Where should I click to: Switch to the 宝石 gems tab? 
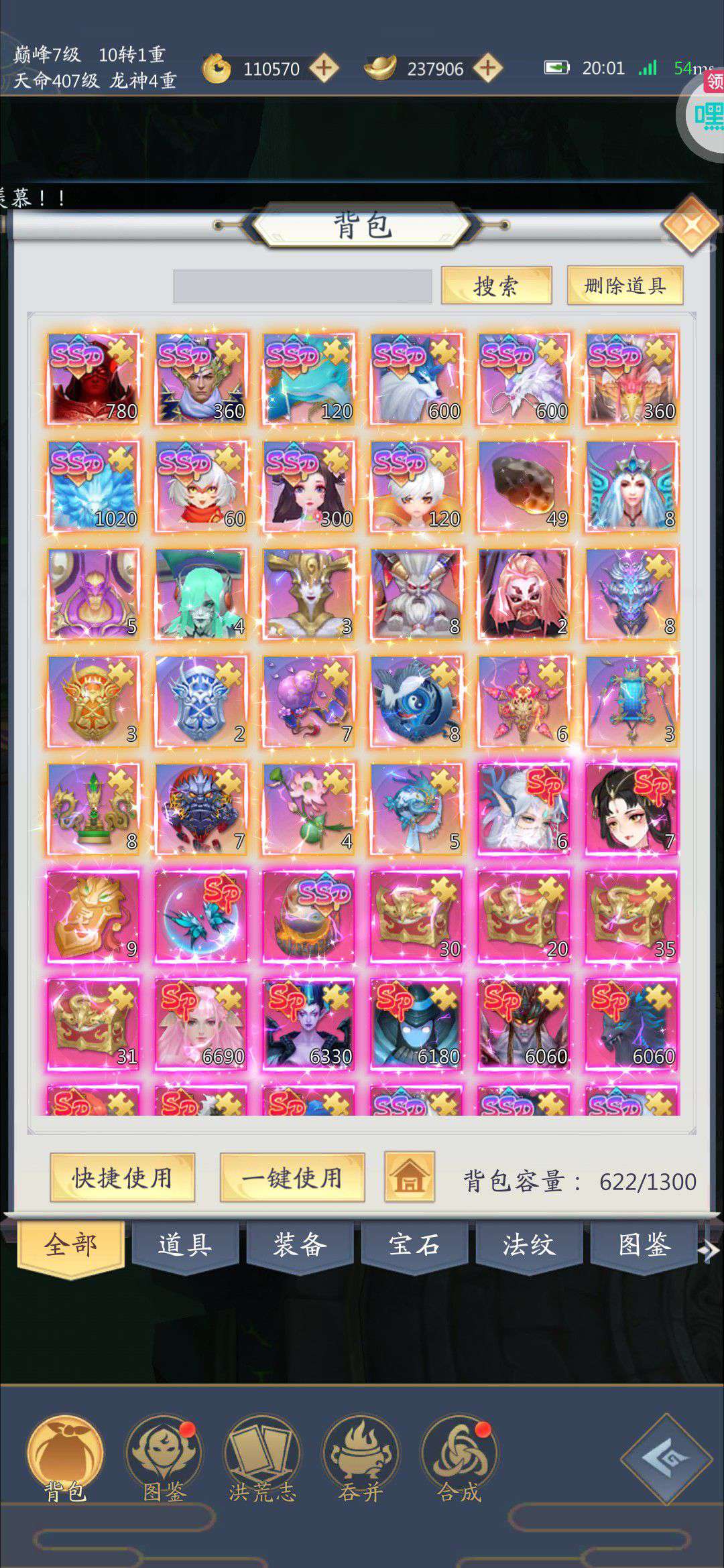[x=414, y=1245]
